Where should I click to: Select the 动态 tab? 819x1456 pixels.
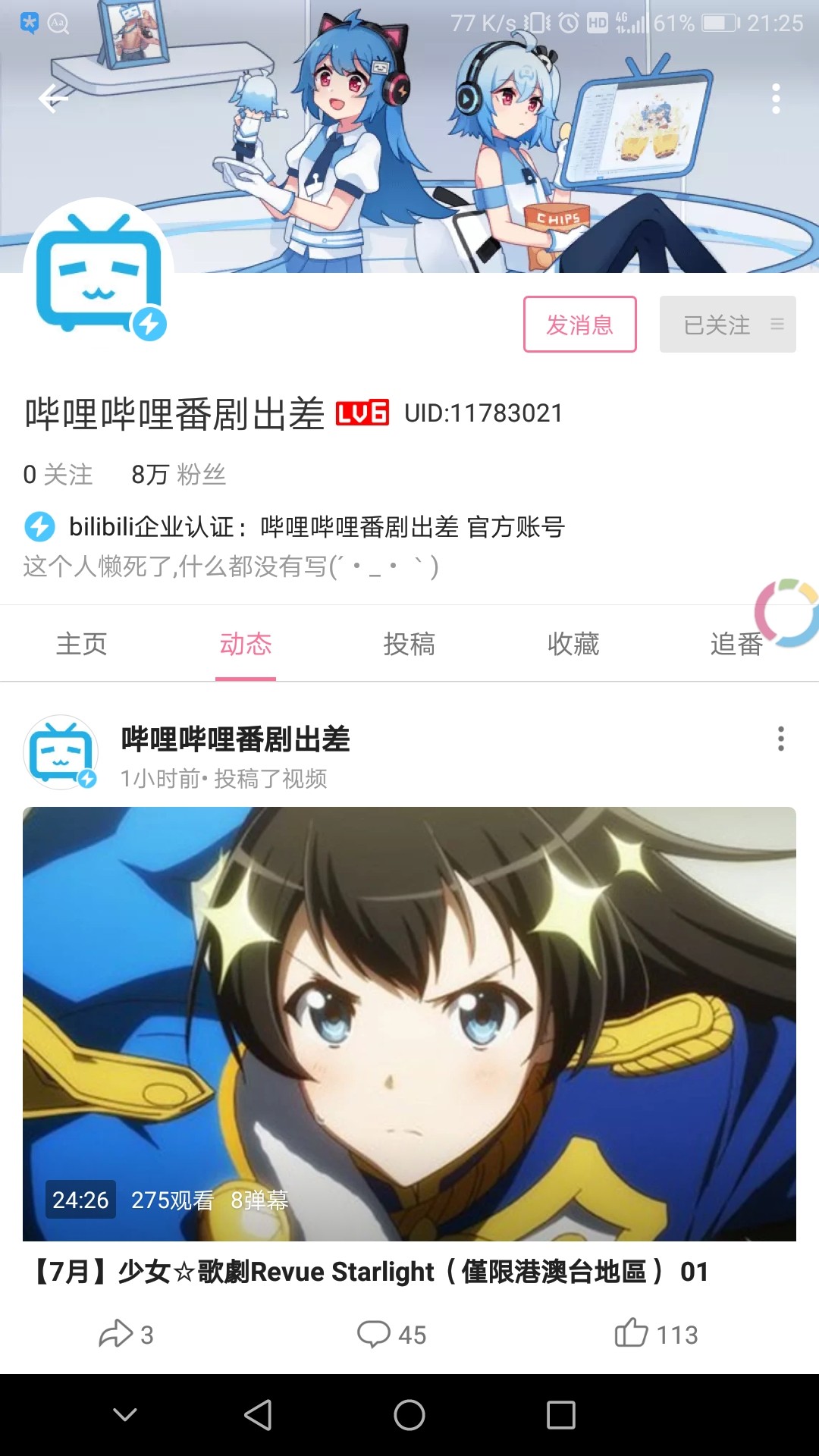click(x=245, y=645)
